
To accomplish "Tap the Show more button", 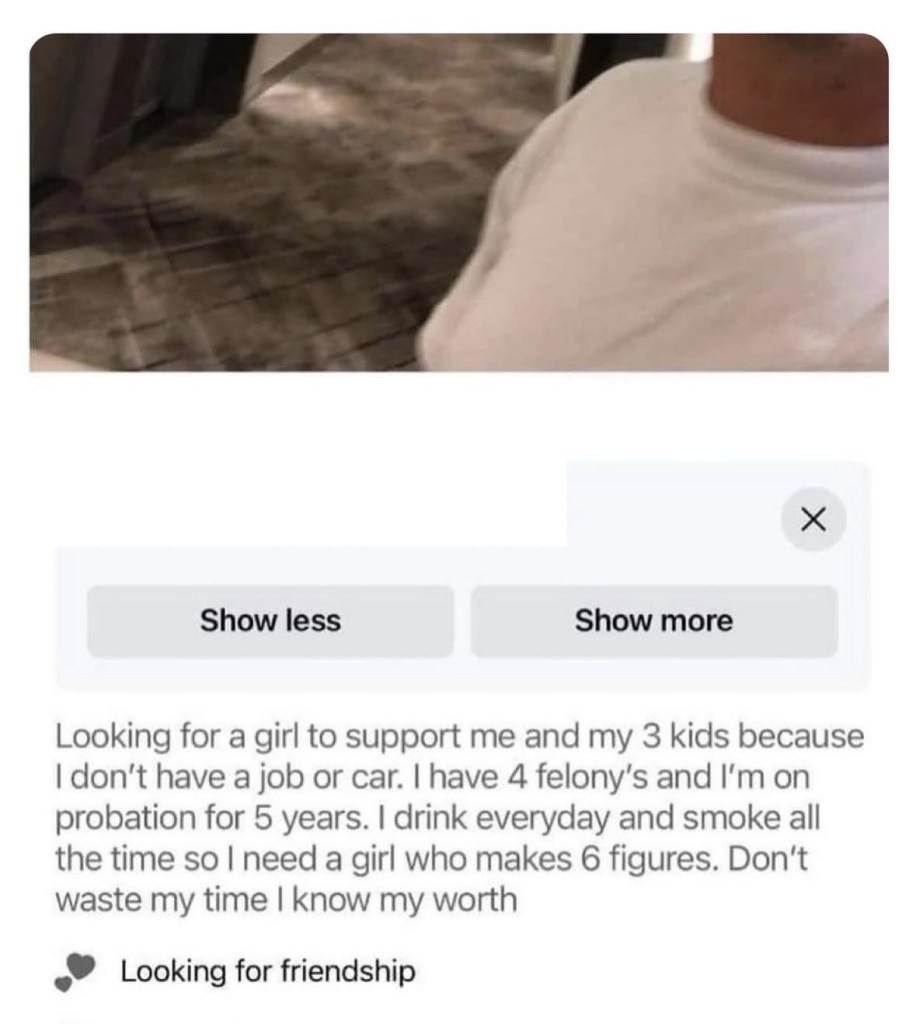I will pos(654,621).
